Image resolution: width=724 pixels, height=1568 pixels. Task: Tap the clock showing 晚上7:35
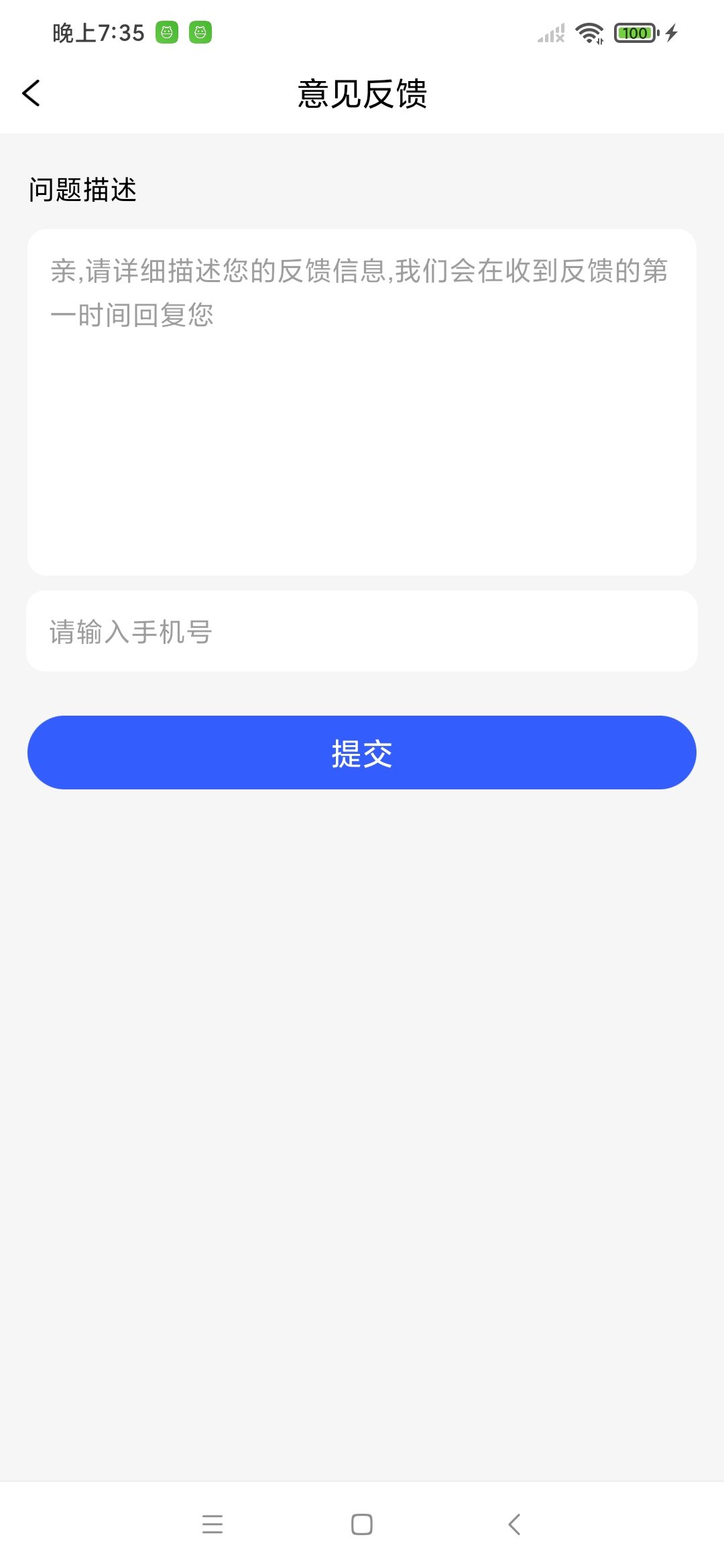97,32
